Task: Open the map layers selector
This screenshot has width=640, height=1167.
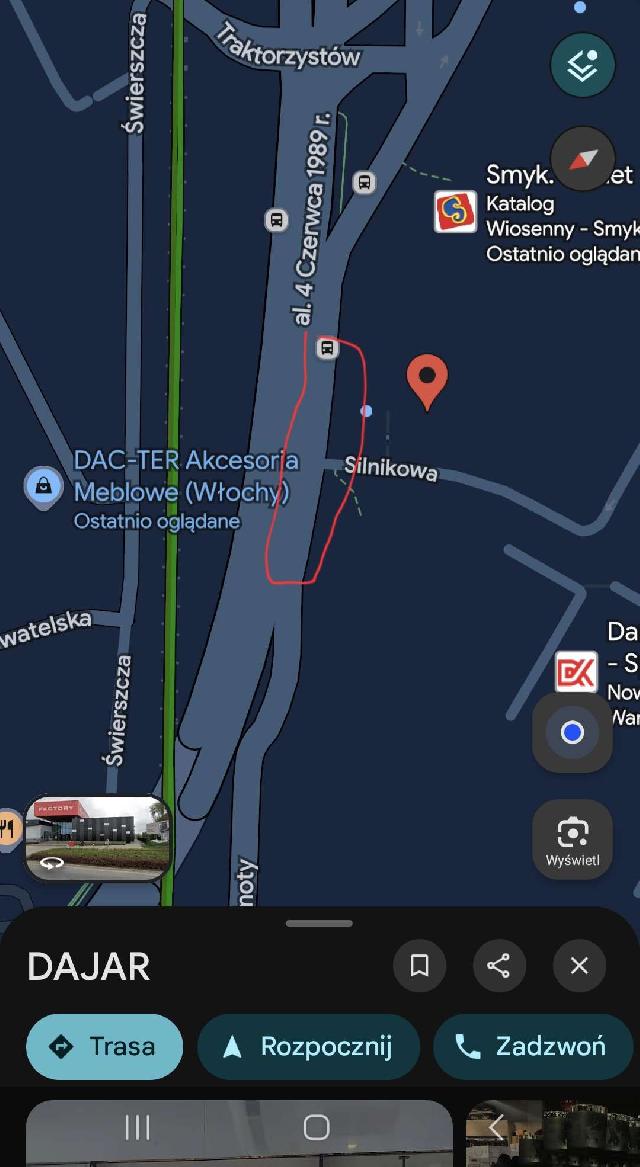Action: tap(582, 65)
